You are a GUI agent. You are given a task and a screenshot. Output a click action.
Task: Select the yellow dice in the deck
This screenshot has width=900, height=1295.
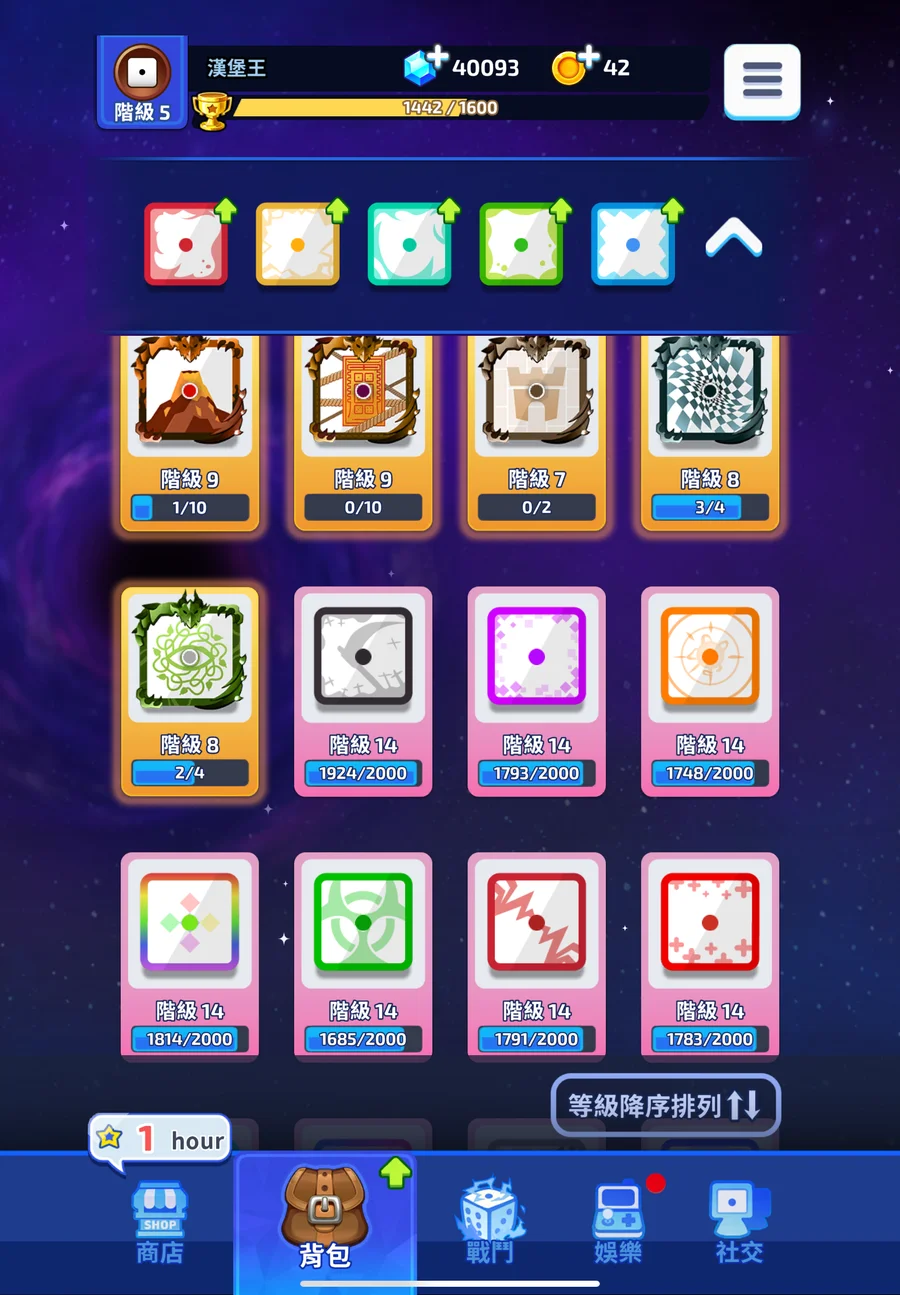point(298,244)
